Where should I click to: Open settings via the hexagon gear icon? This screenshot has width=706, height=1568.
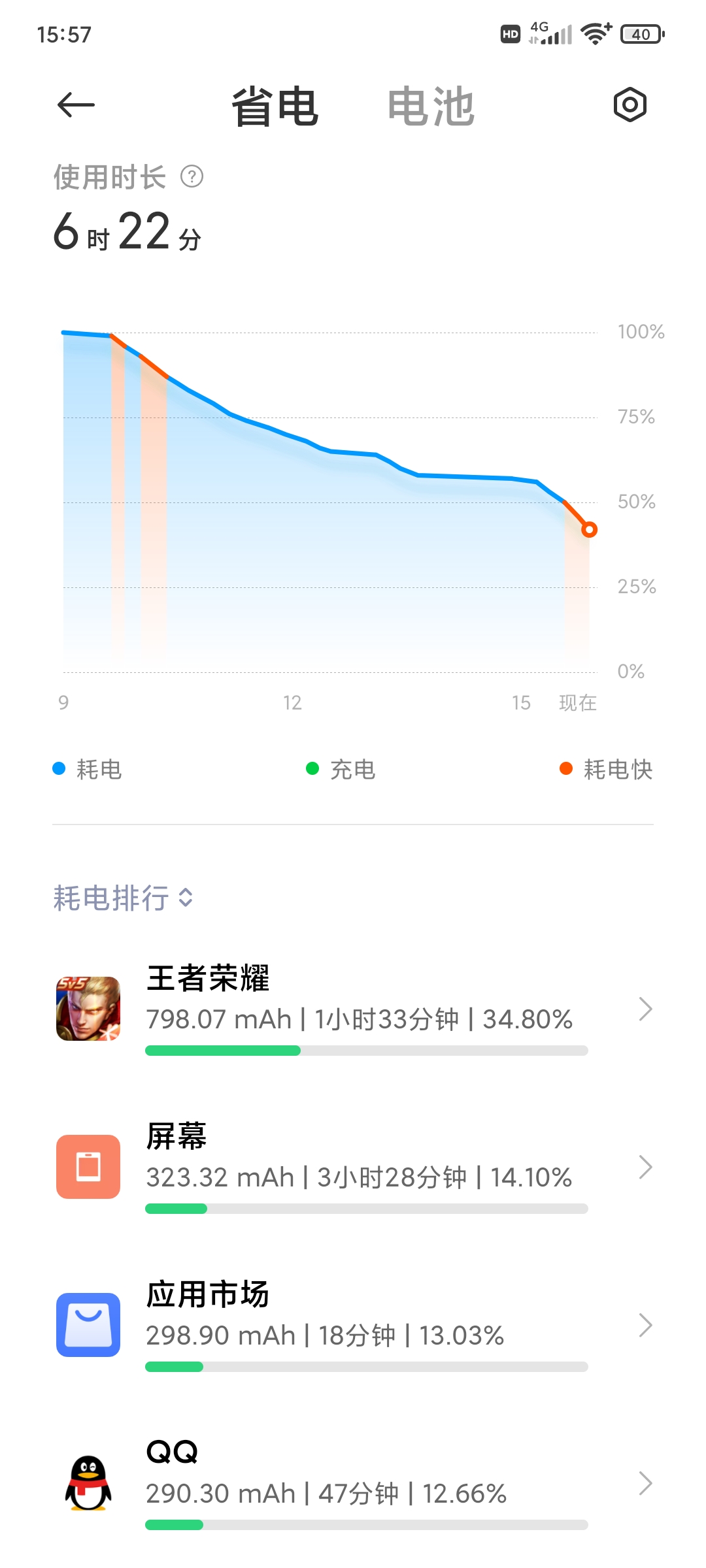[x=630, y=105]
